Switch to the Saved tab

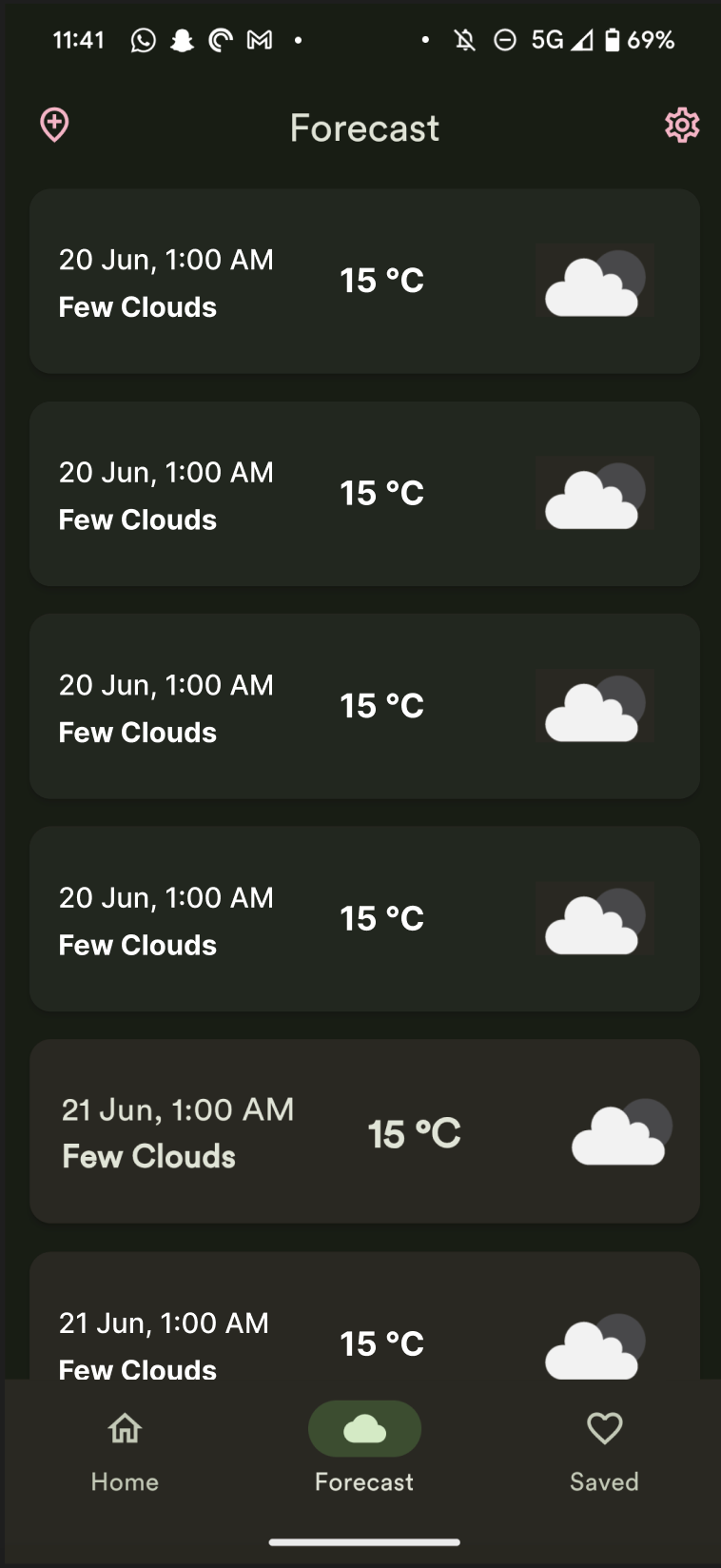click(604, 1451)
